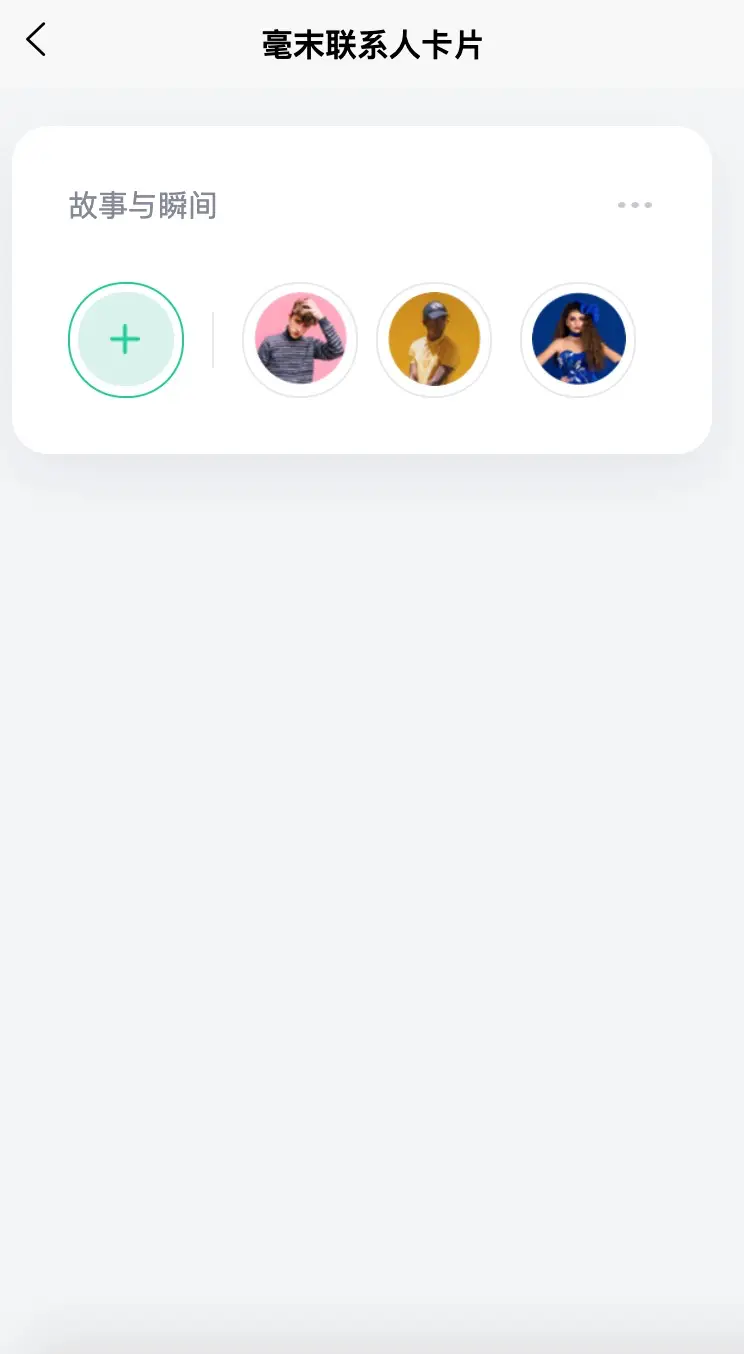
Task: View the story with the yellow background avatar
Action: tap(434, 340)
